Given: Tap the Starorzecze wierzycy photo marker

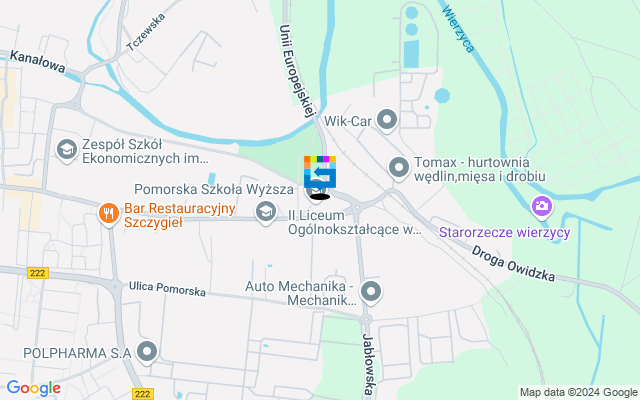Looking at the screenshot, I should (541, 207).
